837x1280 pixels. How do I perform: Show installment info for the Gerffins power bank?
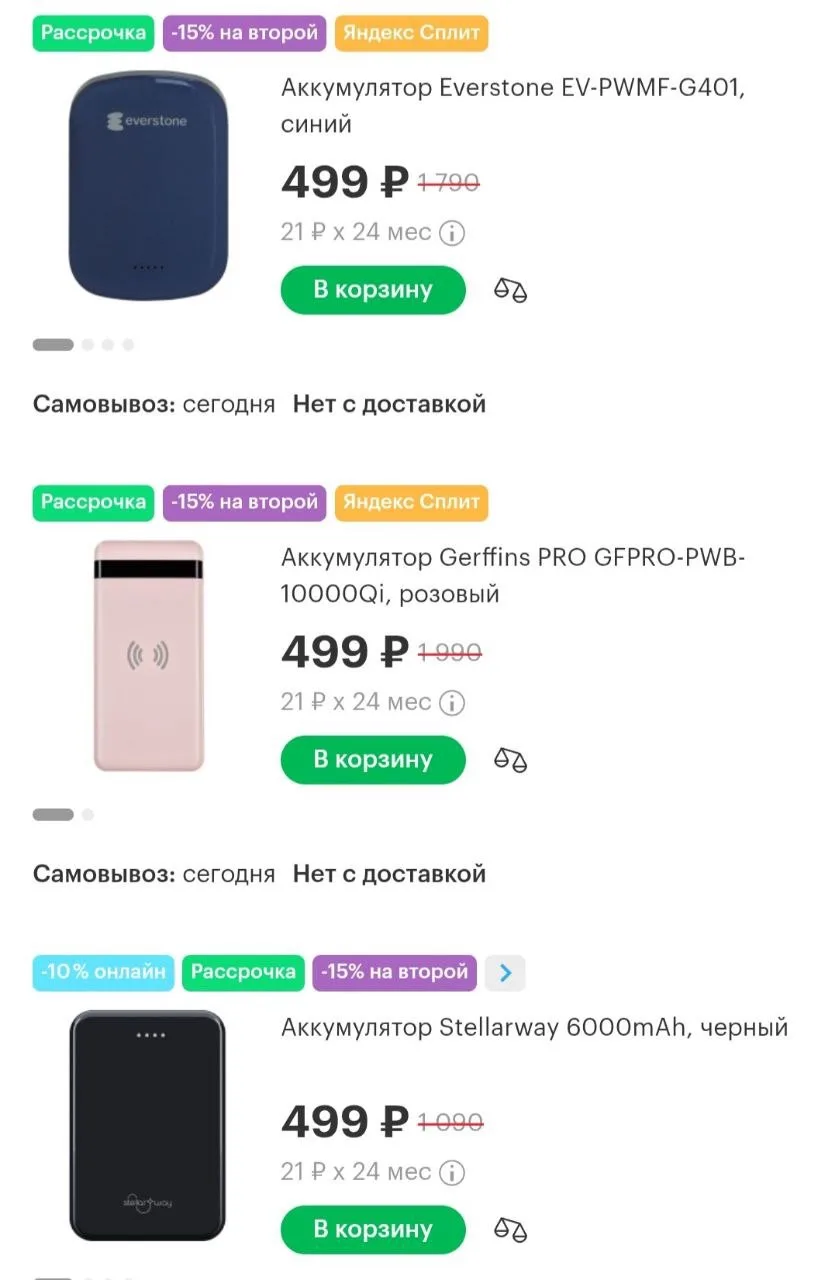coord(453,703)
